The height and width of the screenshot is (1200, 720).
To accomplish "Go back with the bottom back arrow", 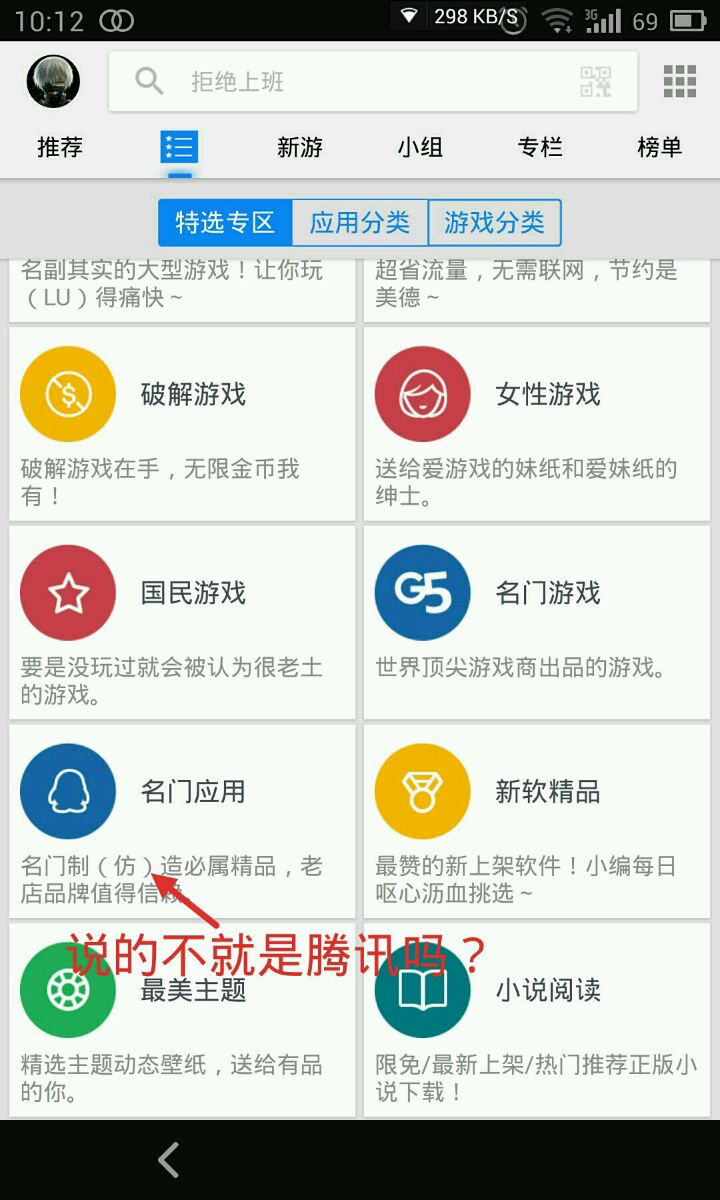I will click(x=169, y=1160).
